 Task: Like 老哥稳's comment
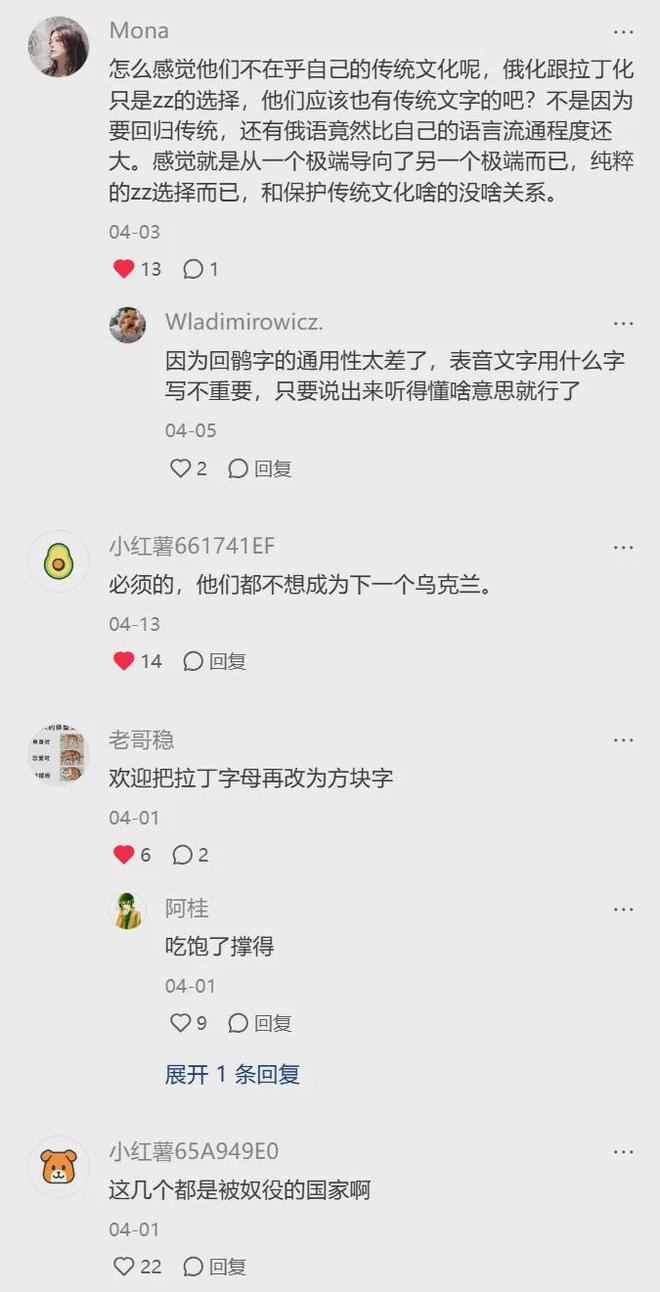[x=124, y=855]
